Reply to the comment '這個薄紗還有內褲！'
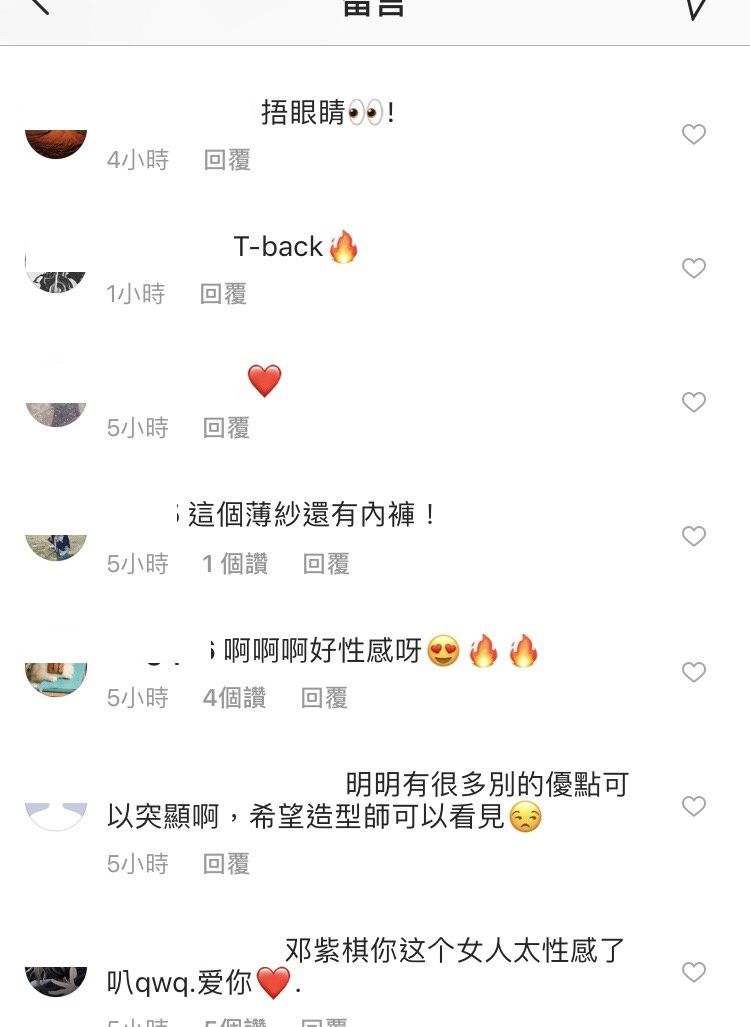The image size is (750, 1027). 326,564
